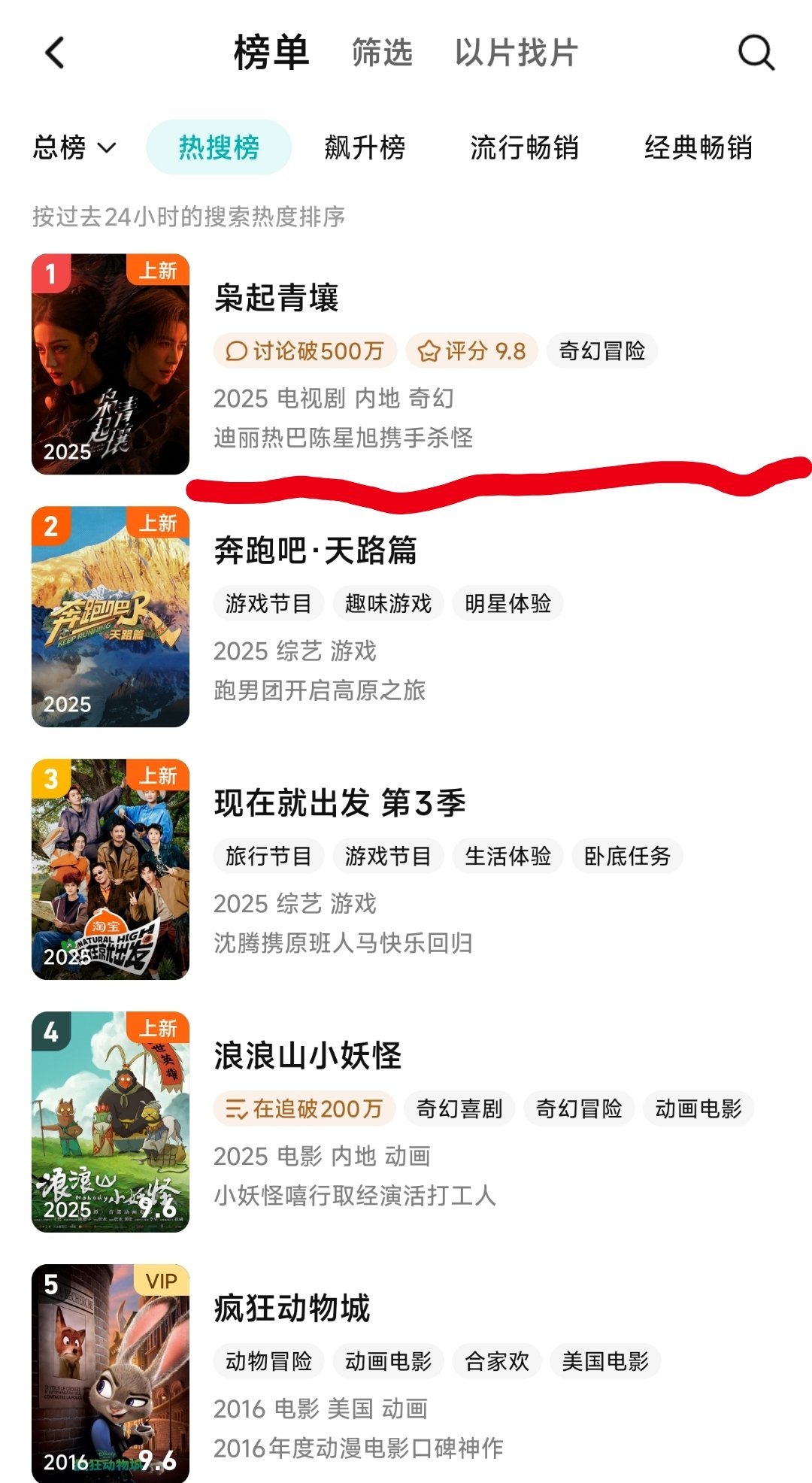Open search via magnifier icon

coord(756,53)
